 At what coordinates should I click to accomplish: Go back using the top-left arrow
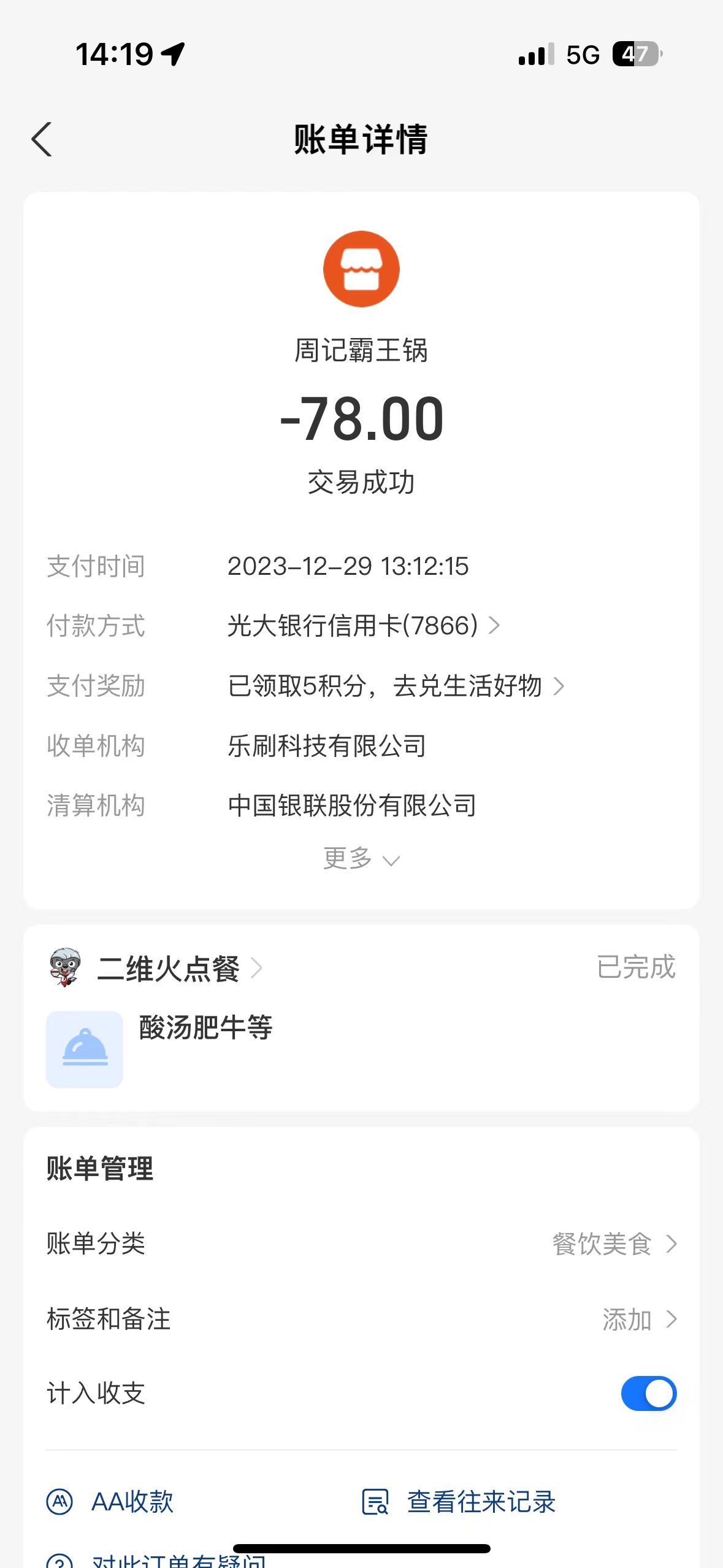(x=42, y=139)
